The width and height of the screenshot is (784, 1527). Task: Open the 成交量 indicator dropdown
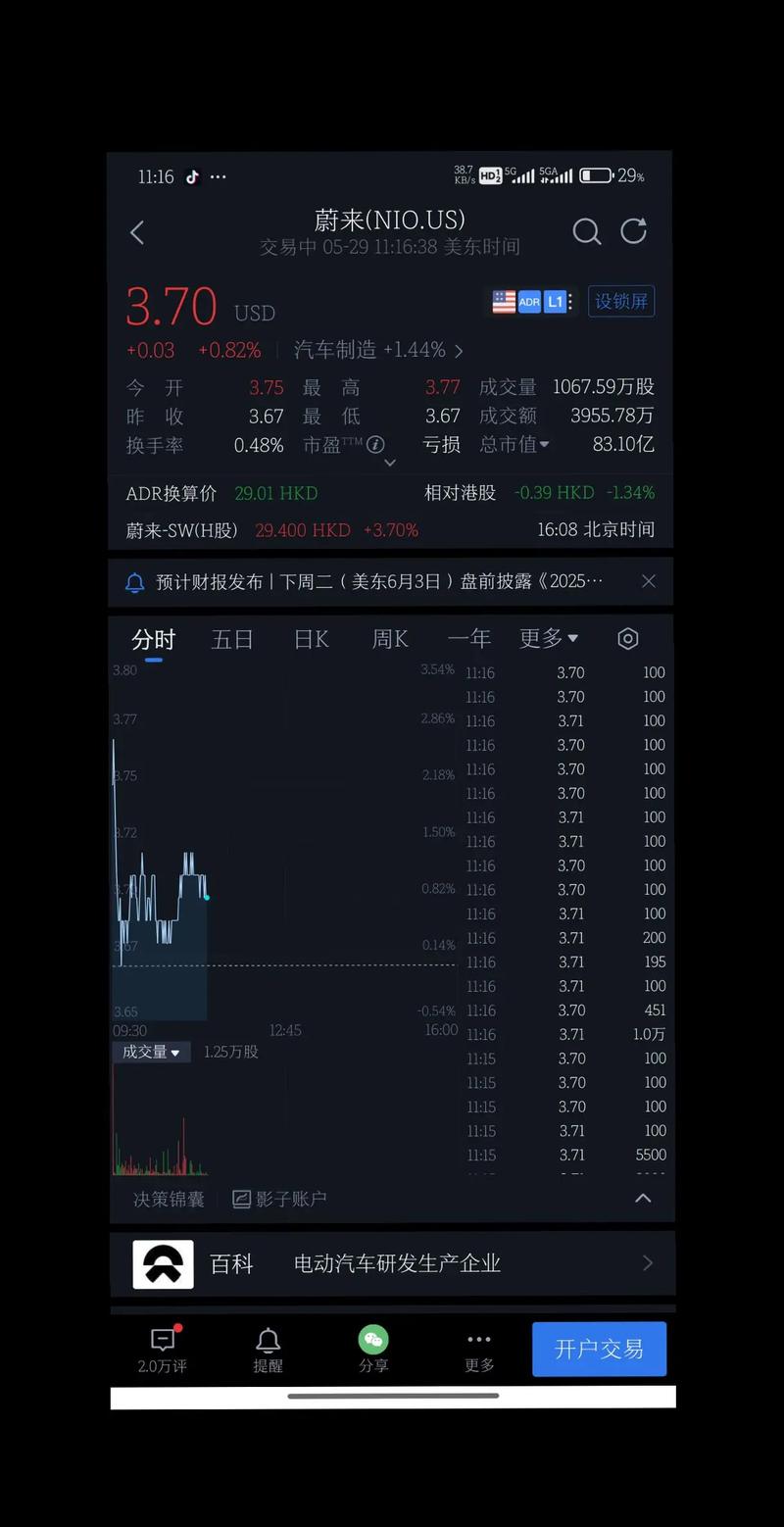[152, 1051]
